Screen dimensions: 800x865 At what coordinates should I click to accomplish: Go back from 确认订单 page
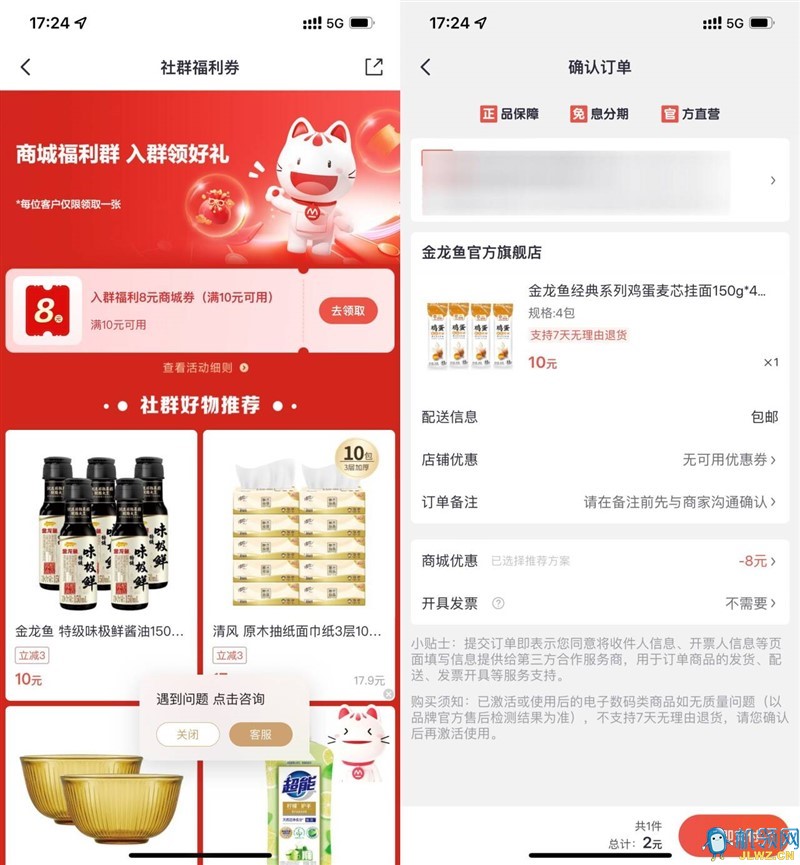point(426,67)
